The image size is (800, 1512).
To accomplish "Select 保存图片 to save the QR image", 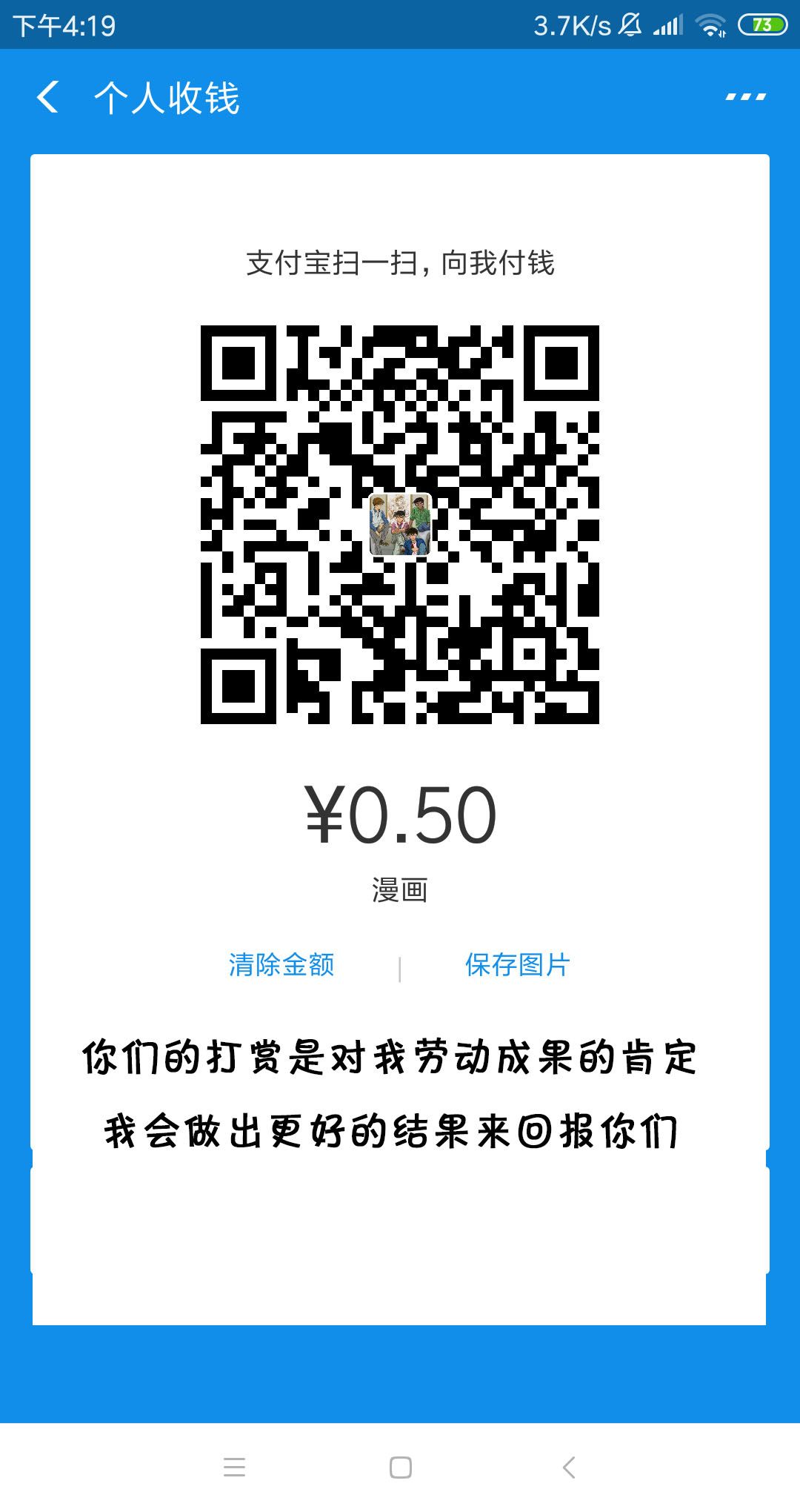I will click(x=517, y=965).
